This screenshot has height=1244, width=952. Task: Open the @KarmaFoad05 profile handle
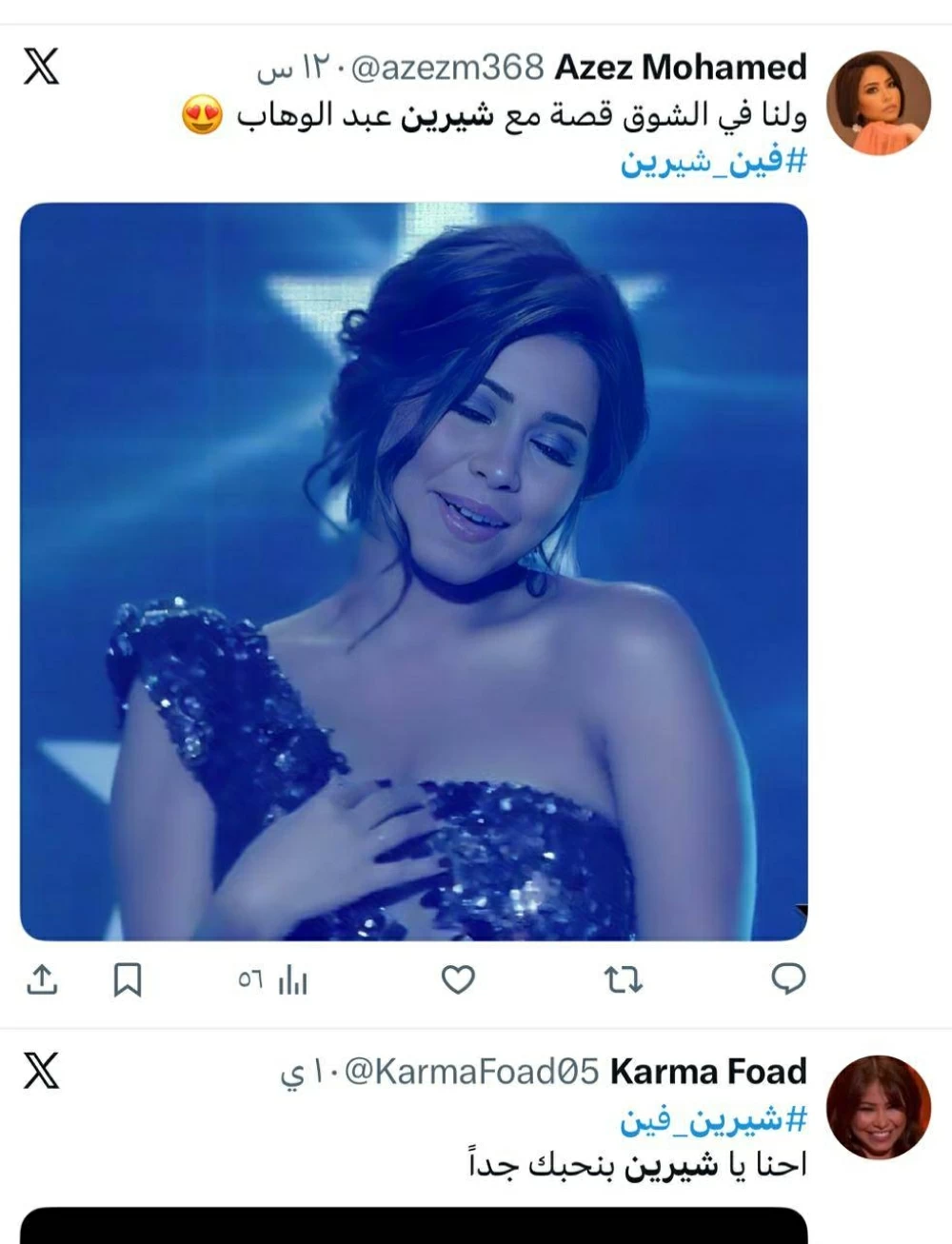click(471, 1072)
